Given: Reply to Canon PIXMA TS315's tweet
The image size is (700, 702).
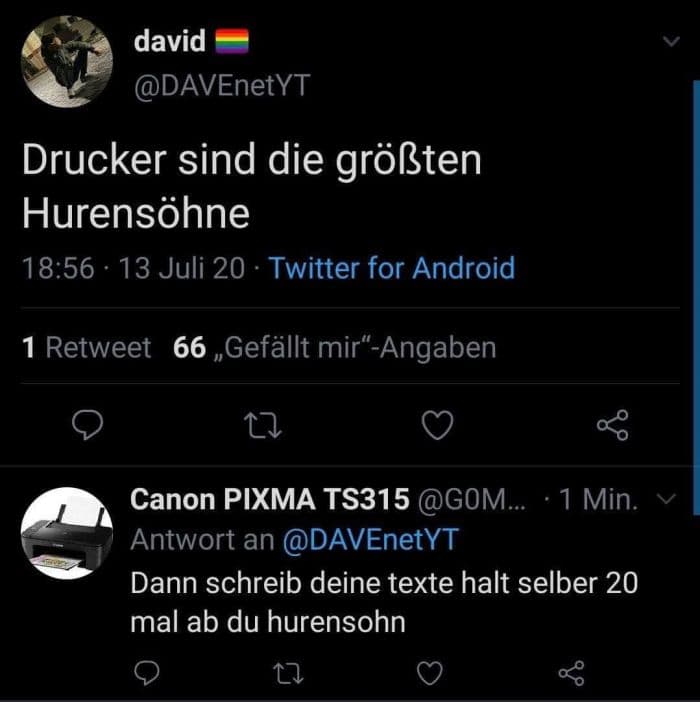Looking at the screenshot, I should point(146,674).
